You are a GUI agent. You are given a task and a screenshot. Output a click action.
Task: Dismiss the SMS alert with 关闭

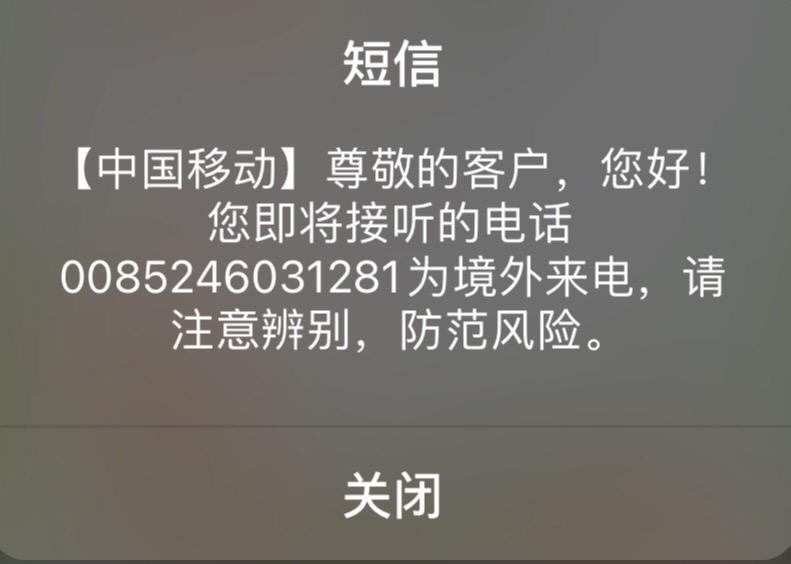coord(393,495)
